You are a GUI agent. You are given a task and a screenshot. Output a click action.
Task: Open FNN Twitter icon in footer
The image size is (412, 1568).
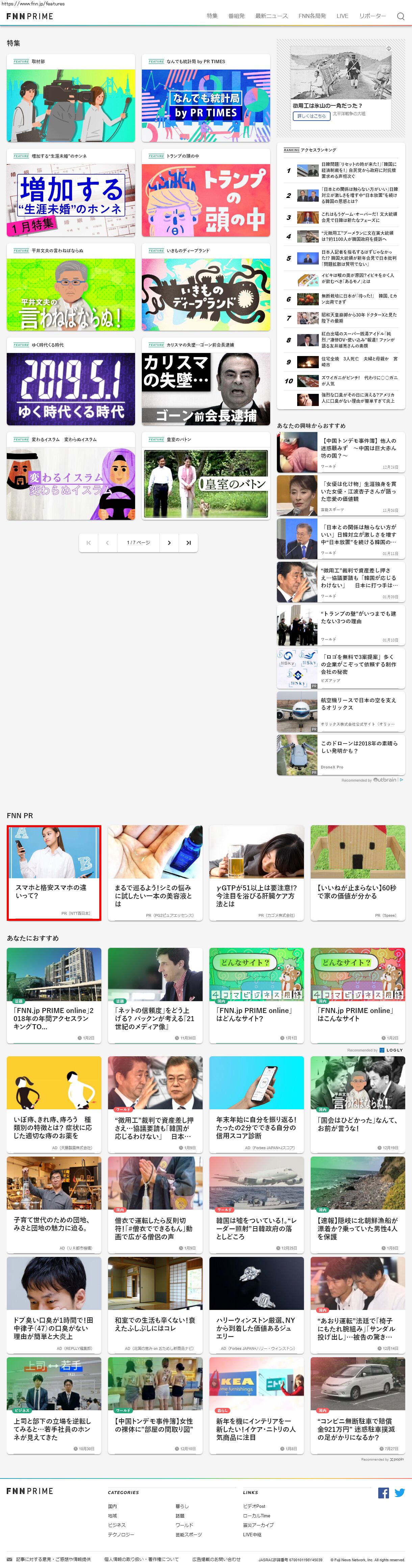click(x=399, y=1493)
